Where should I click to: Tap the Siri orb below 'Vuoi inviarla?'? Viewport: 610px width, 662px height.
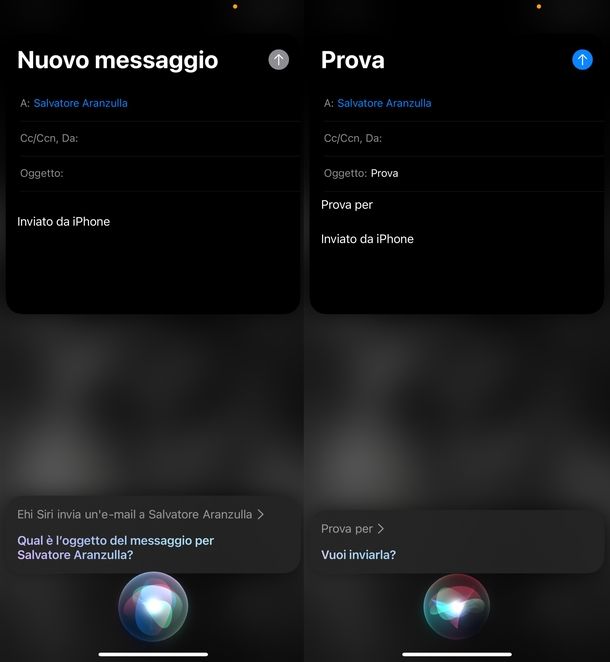tap(457, 606)
